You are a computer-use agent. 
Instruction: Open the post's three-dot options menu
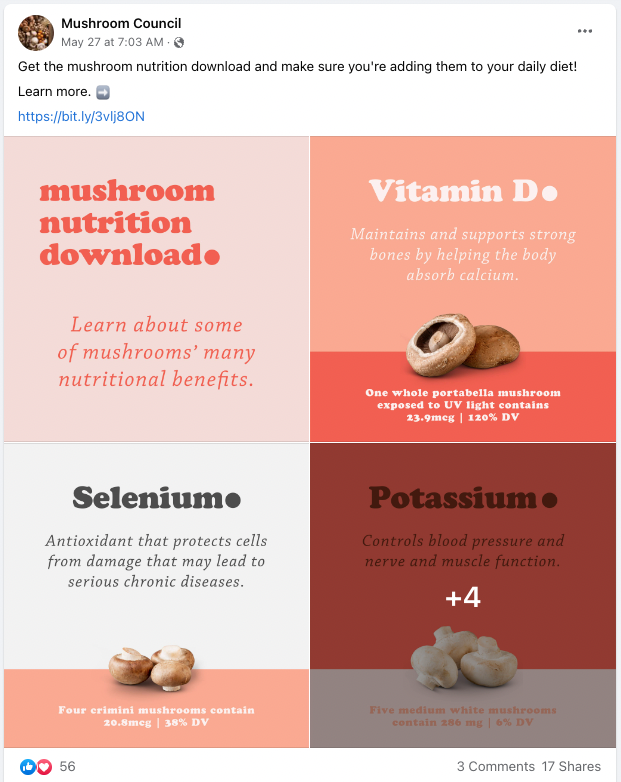click(585, 31)
